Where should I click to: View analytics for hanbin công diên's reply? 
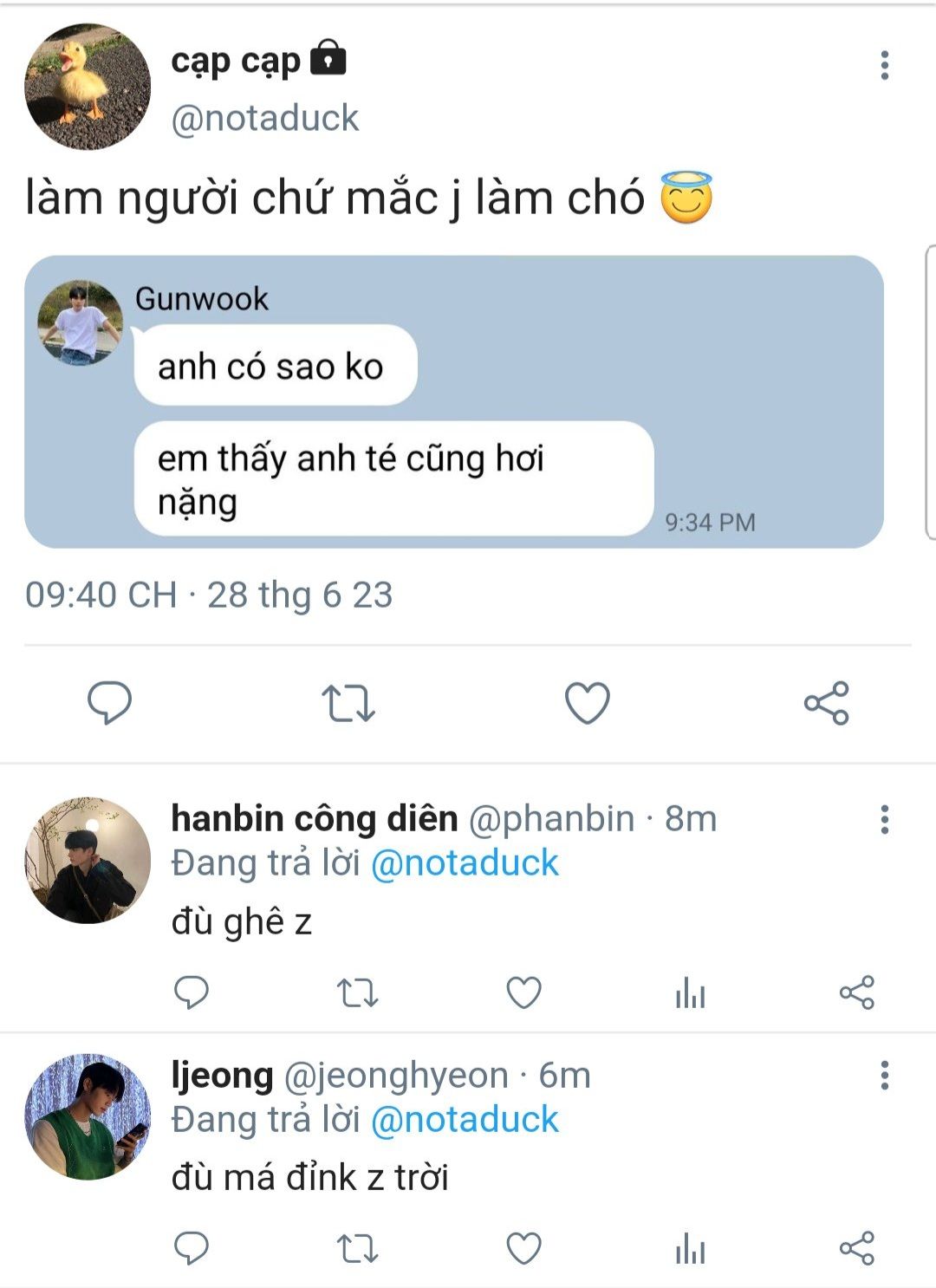point(690,992)
